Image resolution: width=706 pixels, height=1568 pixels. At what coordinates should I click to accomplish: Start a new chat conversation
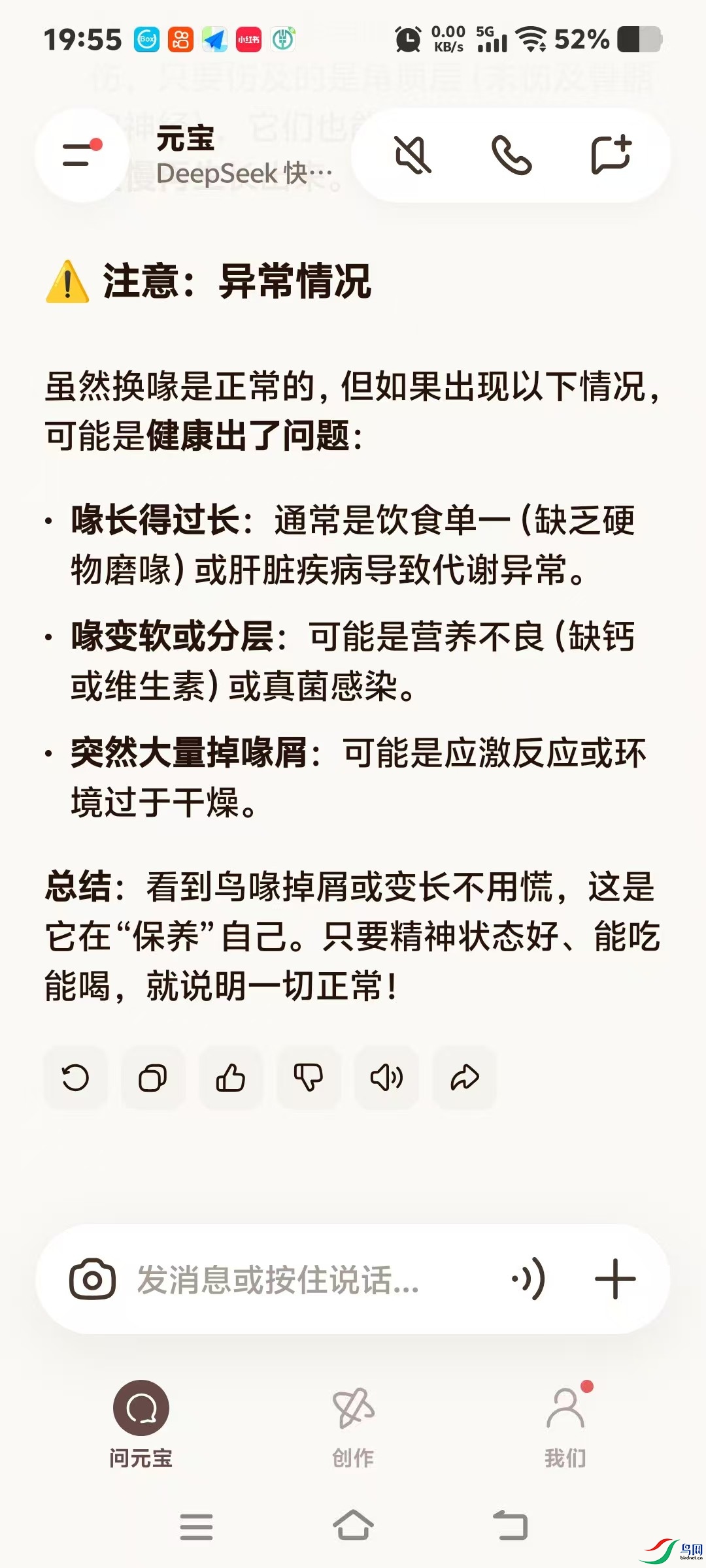tap(611, 155)
